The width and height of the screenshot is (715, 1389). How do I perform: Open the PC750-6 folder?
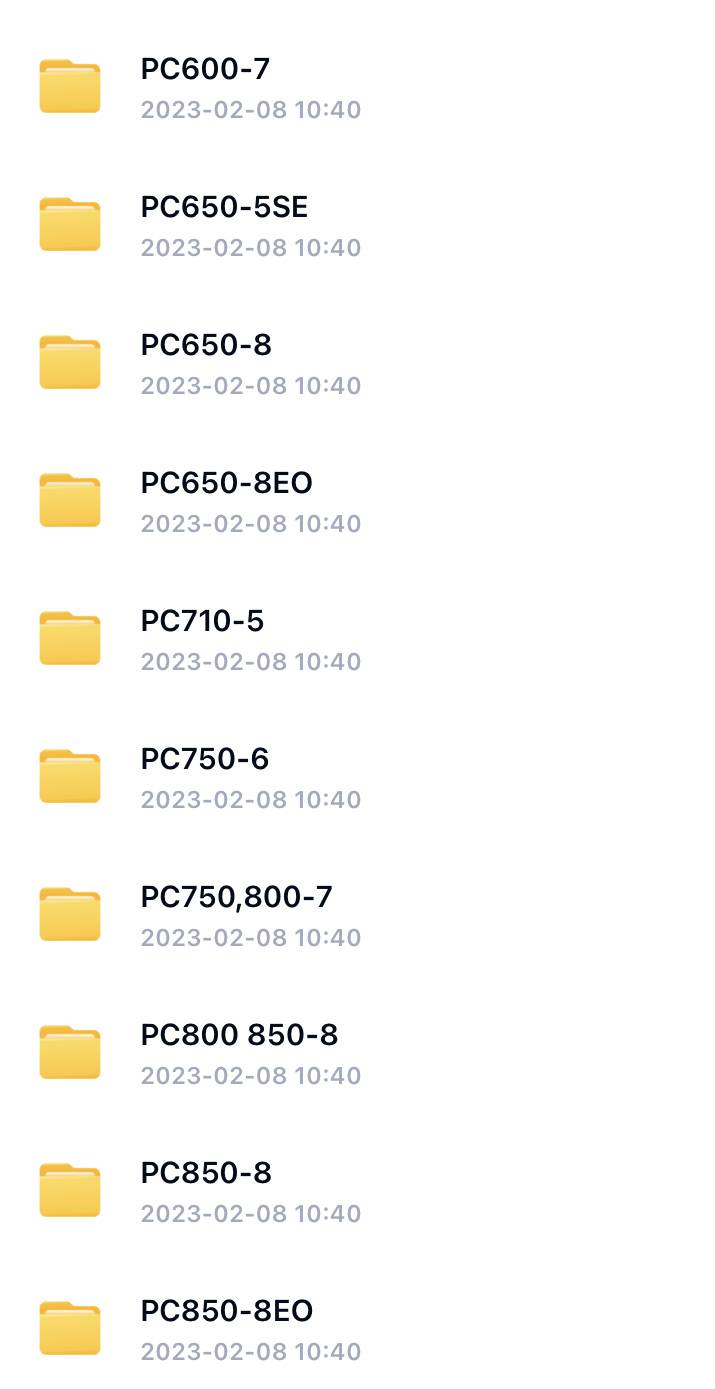[x=357, y=777]
